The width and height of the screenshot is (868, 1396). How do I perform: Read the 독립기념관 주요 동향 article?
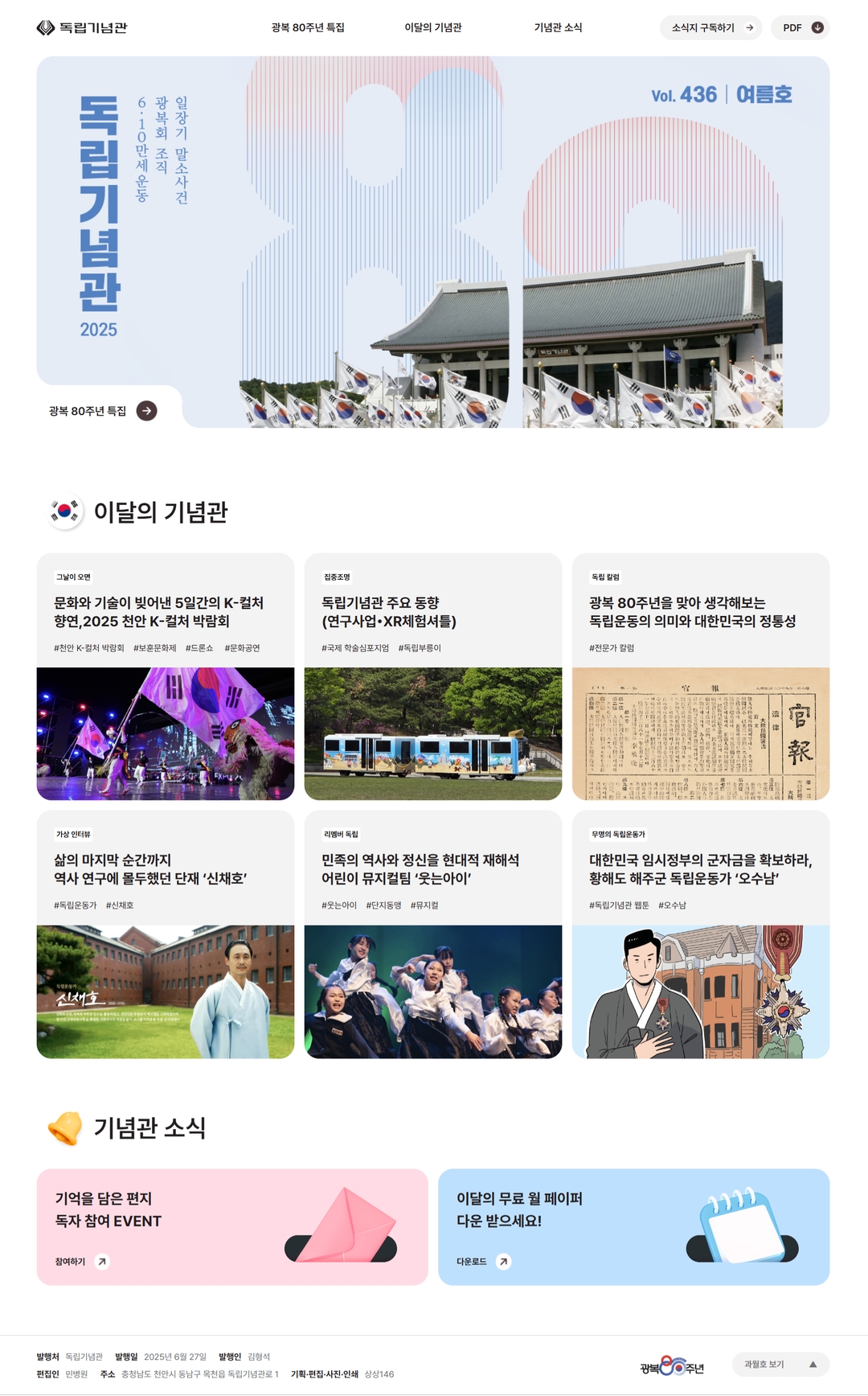[x=432, y=675]
